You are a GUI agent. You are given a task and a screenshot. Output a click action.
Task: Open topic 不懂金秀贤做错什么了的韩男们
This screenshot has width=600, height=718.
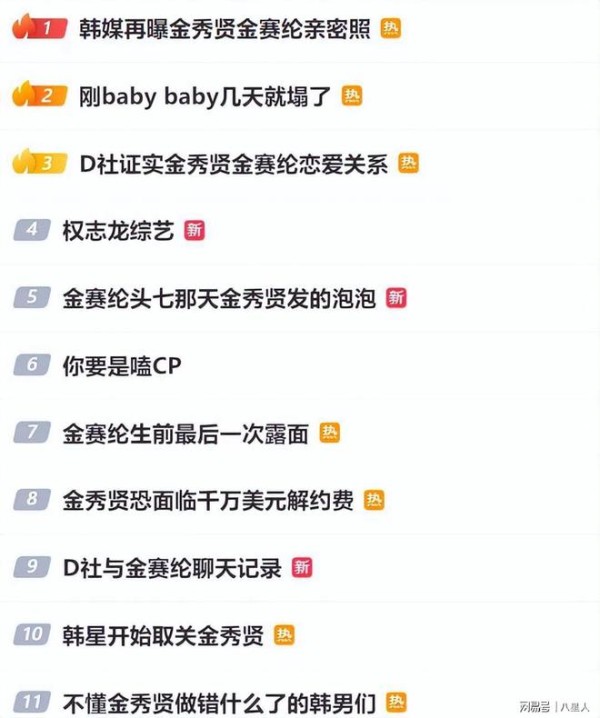pos(219,702)
